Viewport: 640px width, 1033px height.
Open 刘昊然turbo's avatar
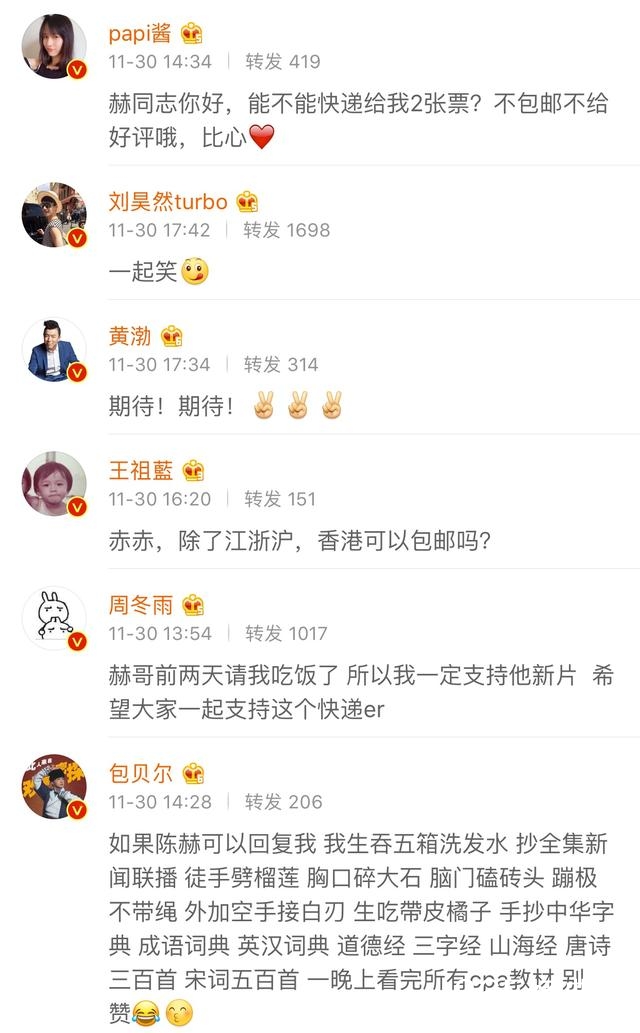[54, 214]
